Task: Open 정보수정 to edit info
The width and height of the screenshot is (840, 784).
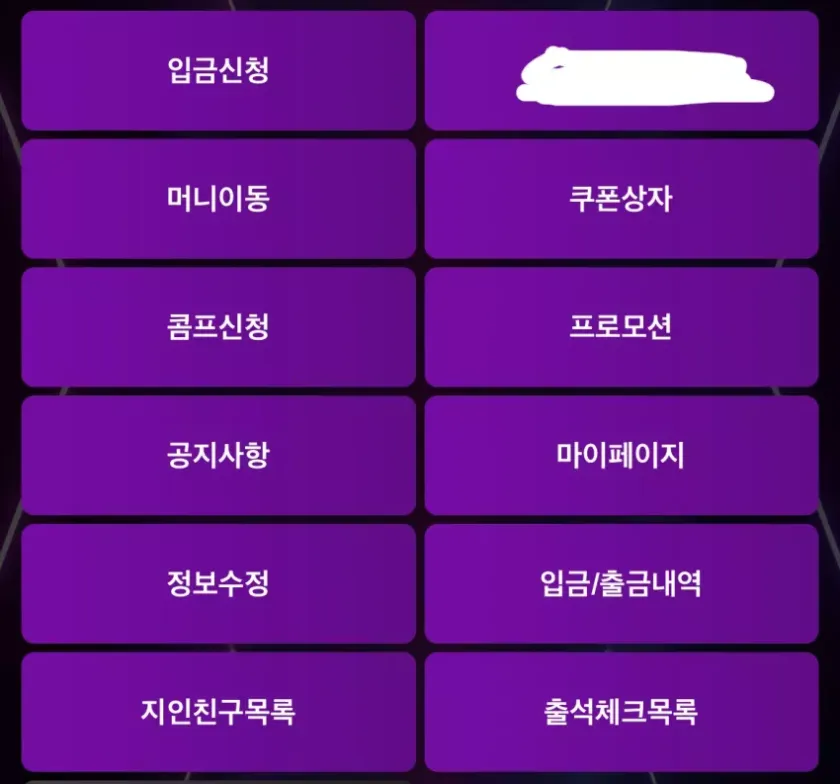Action: coord(218,583)
